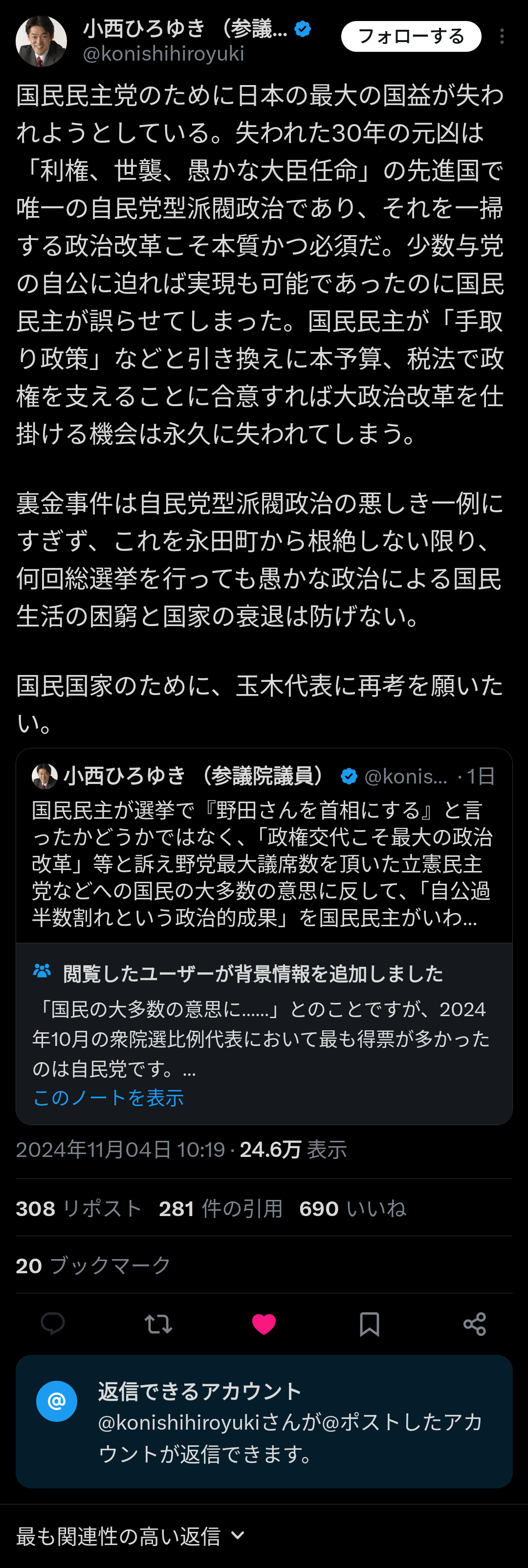This screenshot has width=528, height=1568.
Task: Open 小西ひろゆき profile picture
Action: click(41, 41)
